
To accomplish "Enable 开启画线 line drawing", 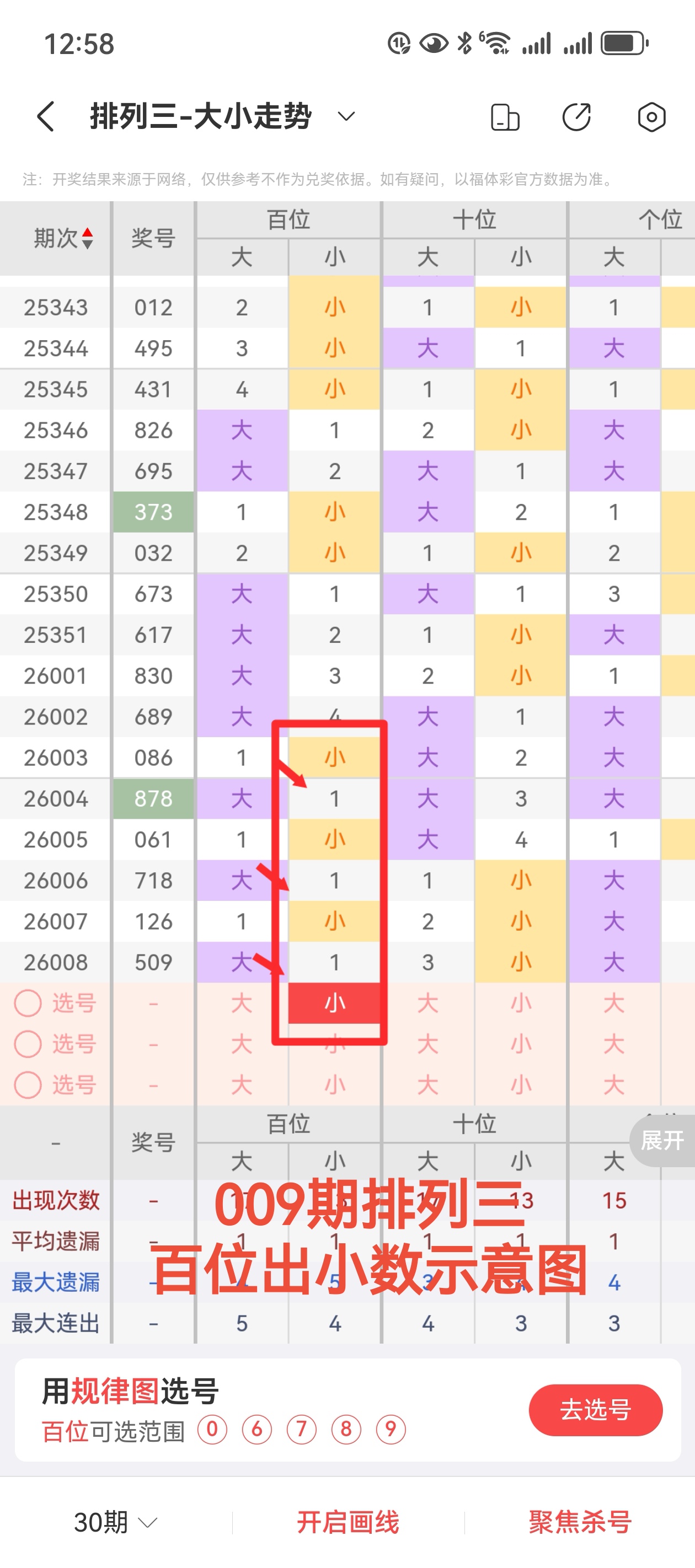I will 348,1522.
